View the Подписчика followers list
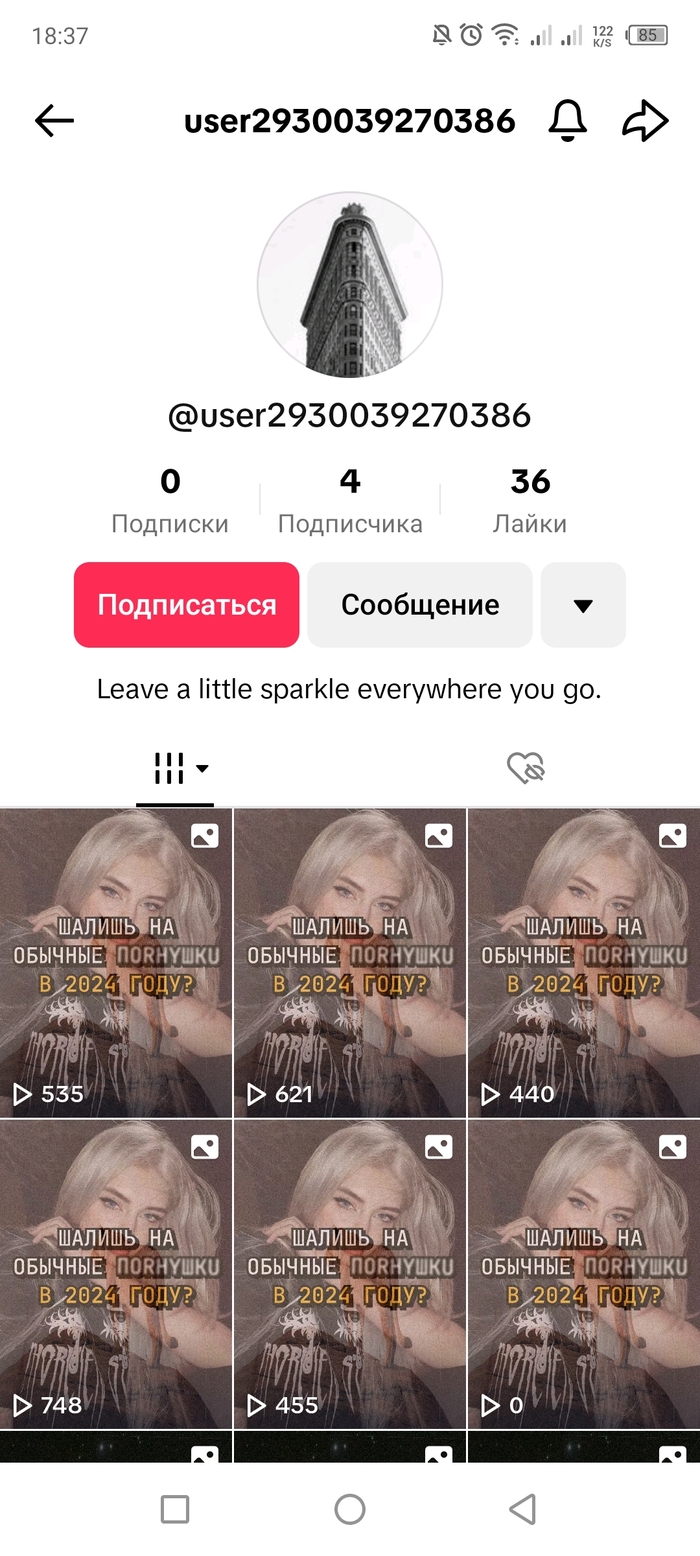700x1556 pixels. click(x=350, y=500)
